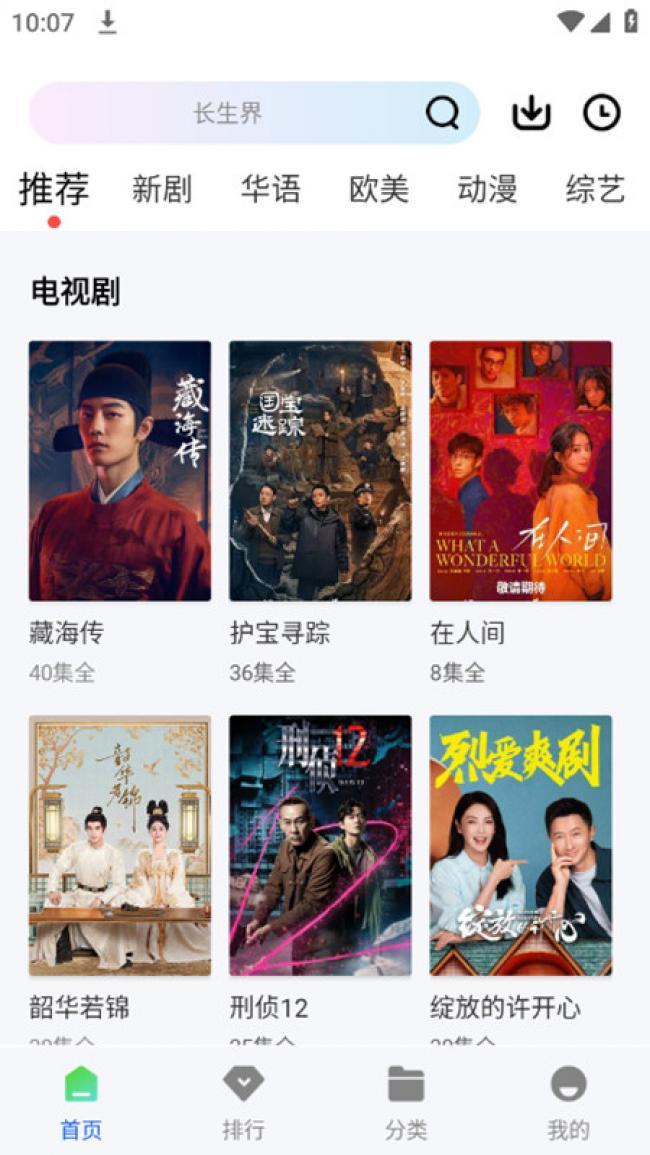650x1155 pixels.
Task: Tap the magnifier search icon
Action: [442, 113]
